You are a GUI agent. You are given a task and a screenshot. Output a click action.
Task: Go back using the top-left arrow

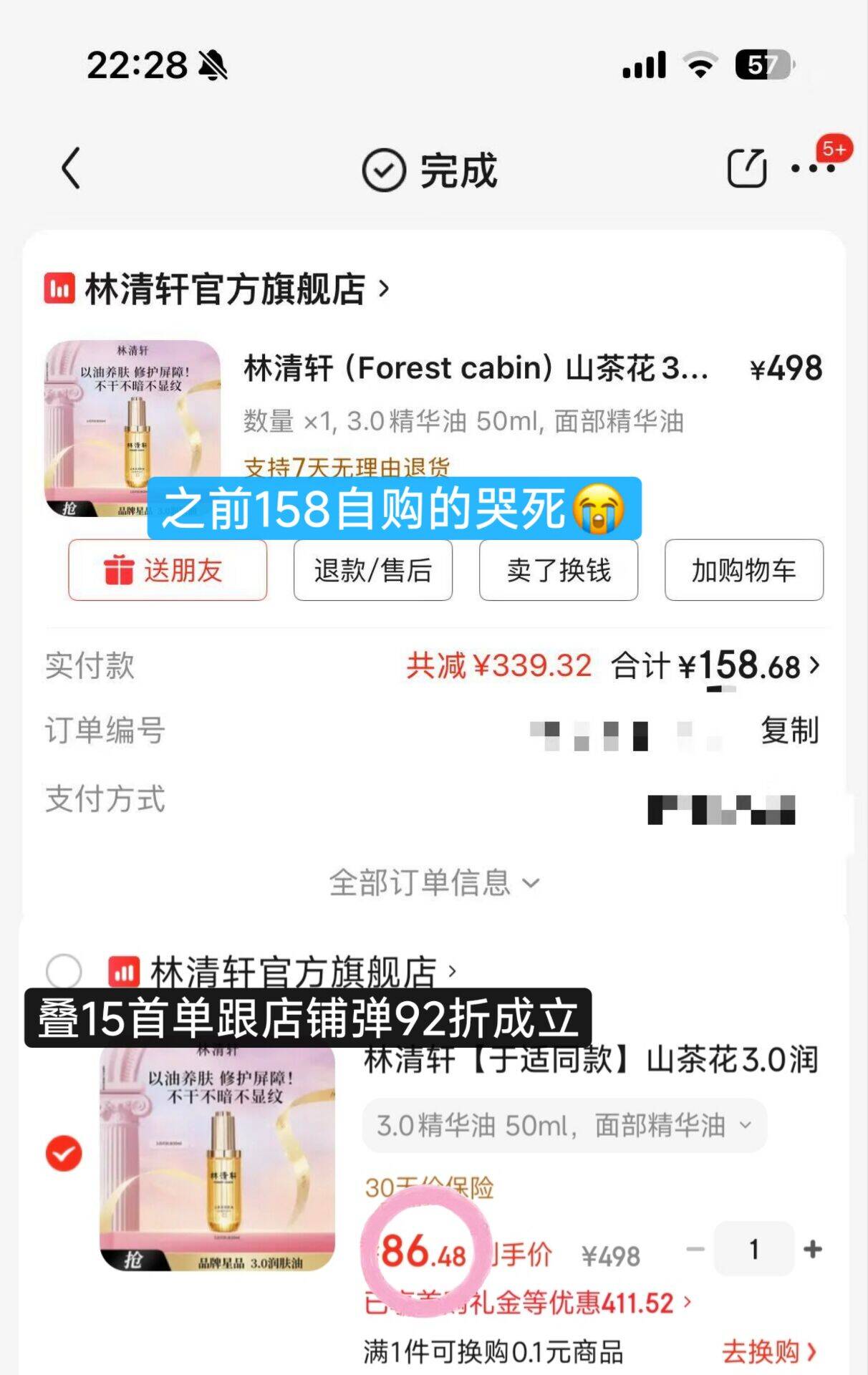(x=71, y=169)
